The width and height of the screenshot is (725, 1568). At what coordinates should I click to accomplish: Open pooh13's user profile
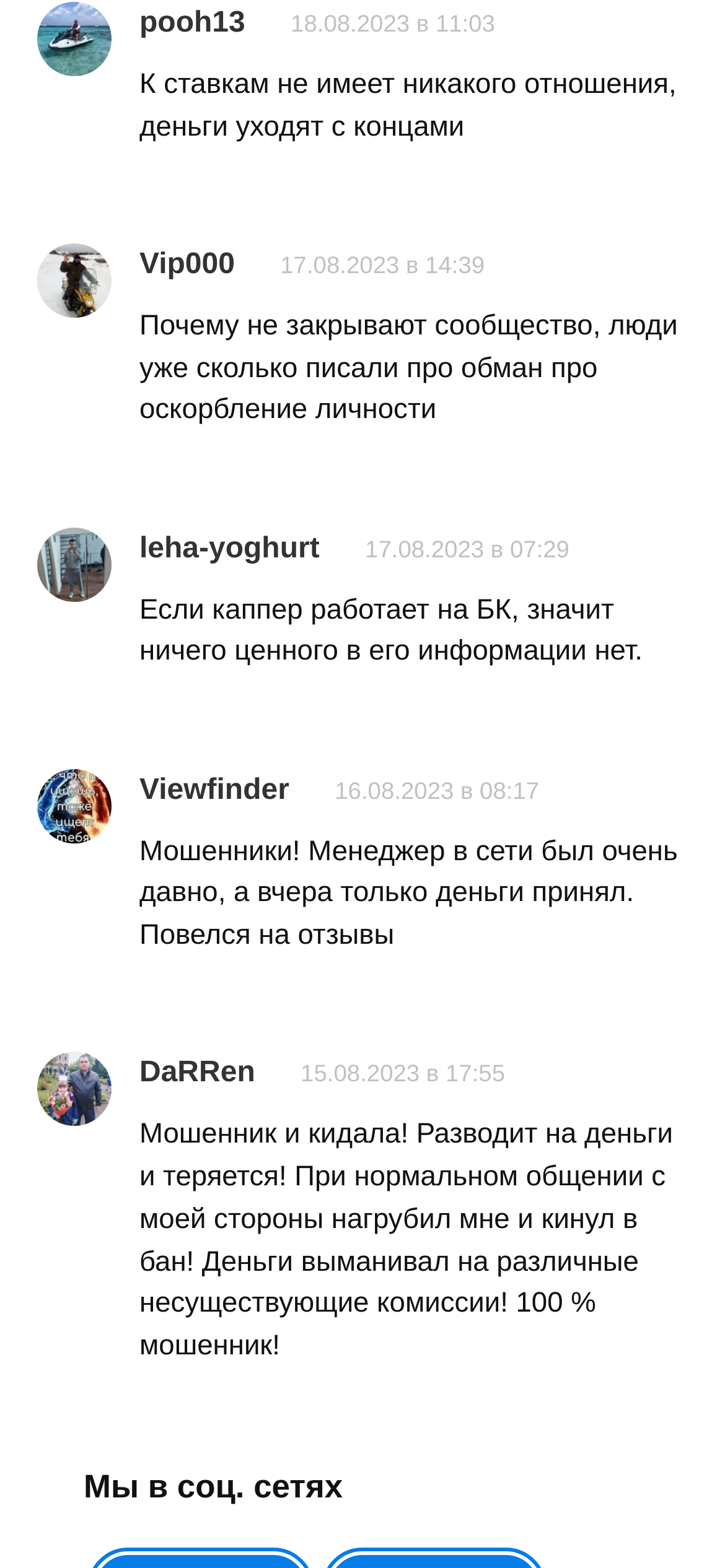click(x=192, y=23)
